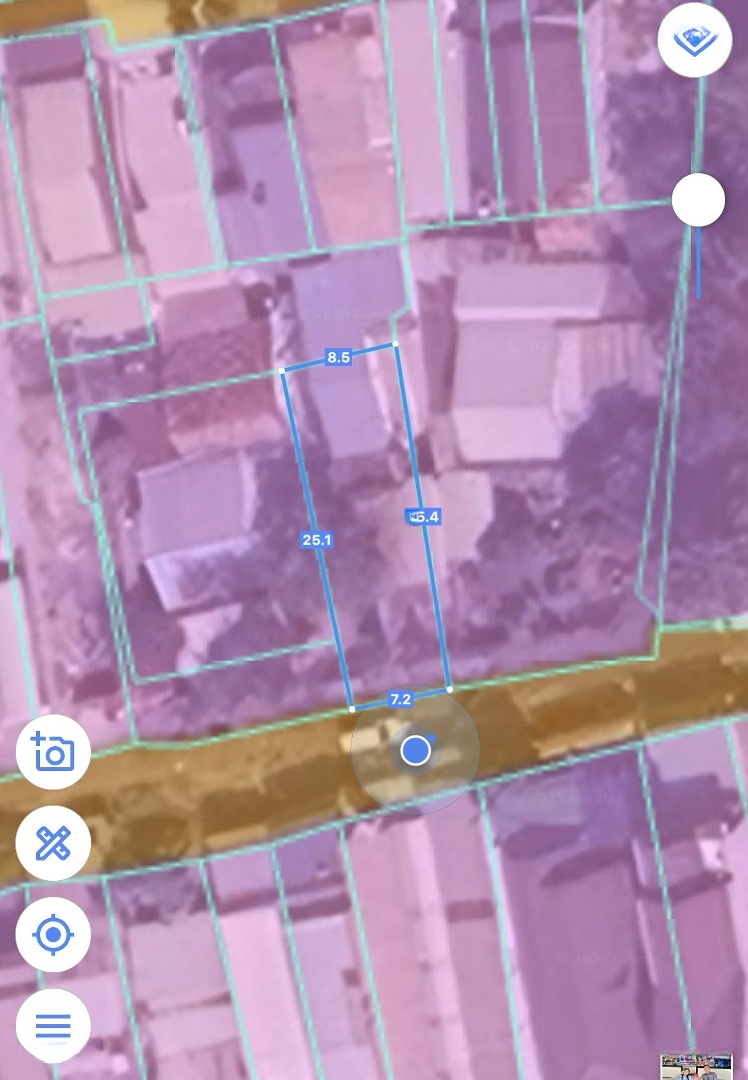
Task: Open the video thumbnail in the corner
Action: point(697,1066)
